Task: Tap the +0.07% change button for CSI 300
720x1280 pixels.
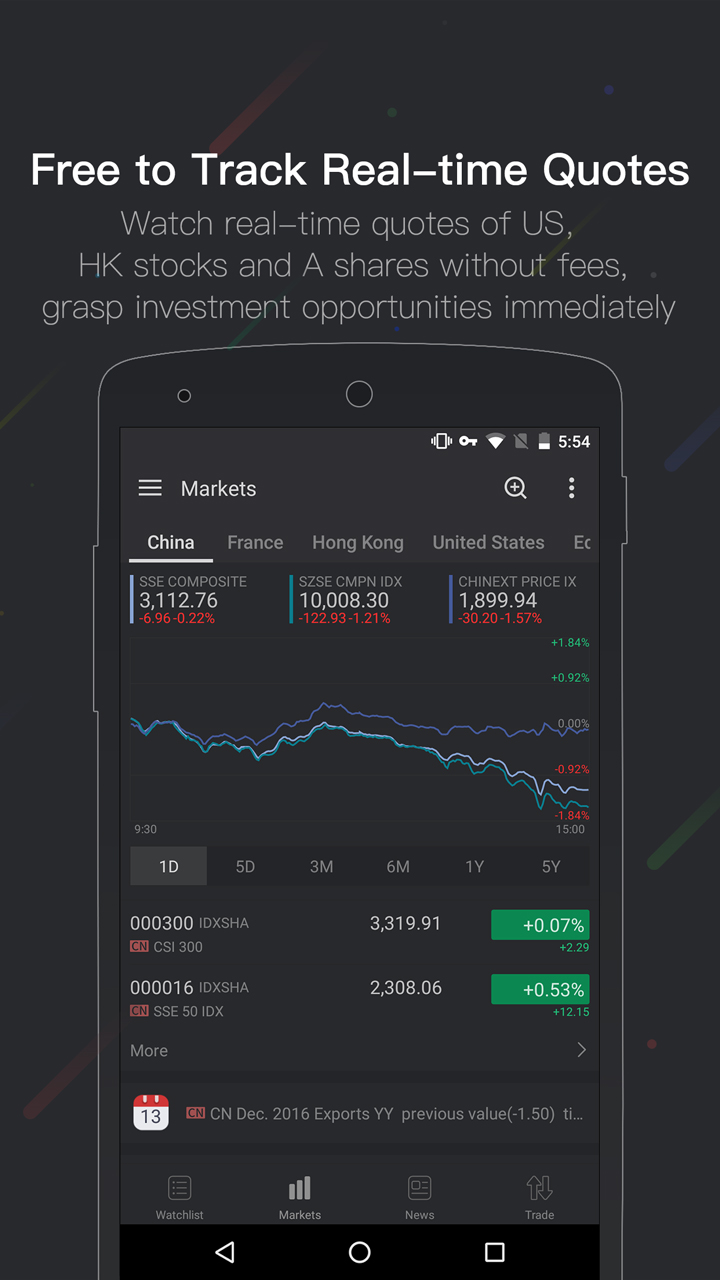Action: 540,925
